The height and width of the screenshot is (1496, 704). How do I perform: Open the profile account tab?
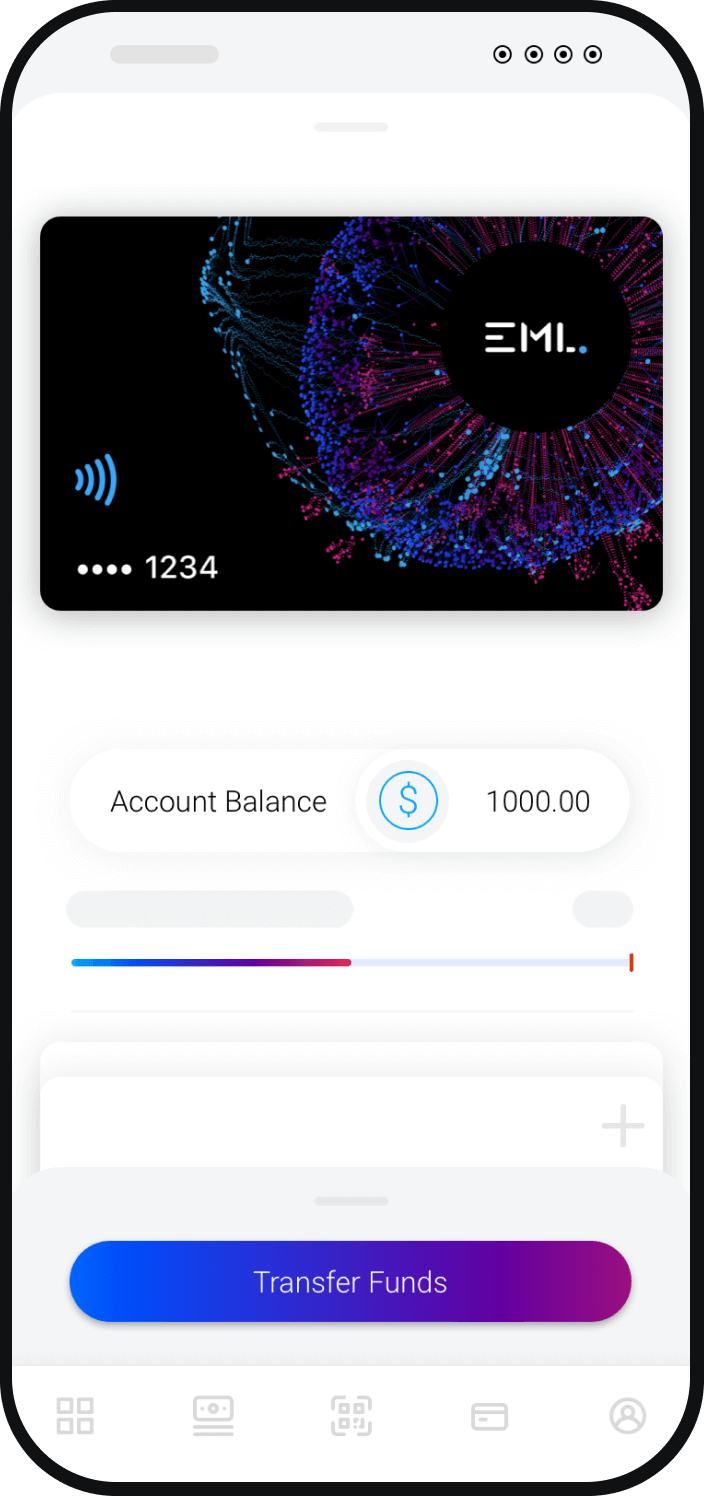click(x=628, y=1416)
